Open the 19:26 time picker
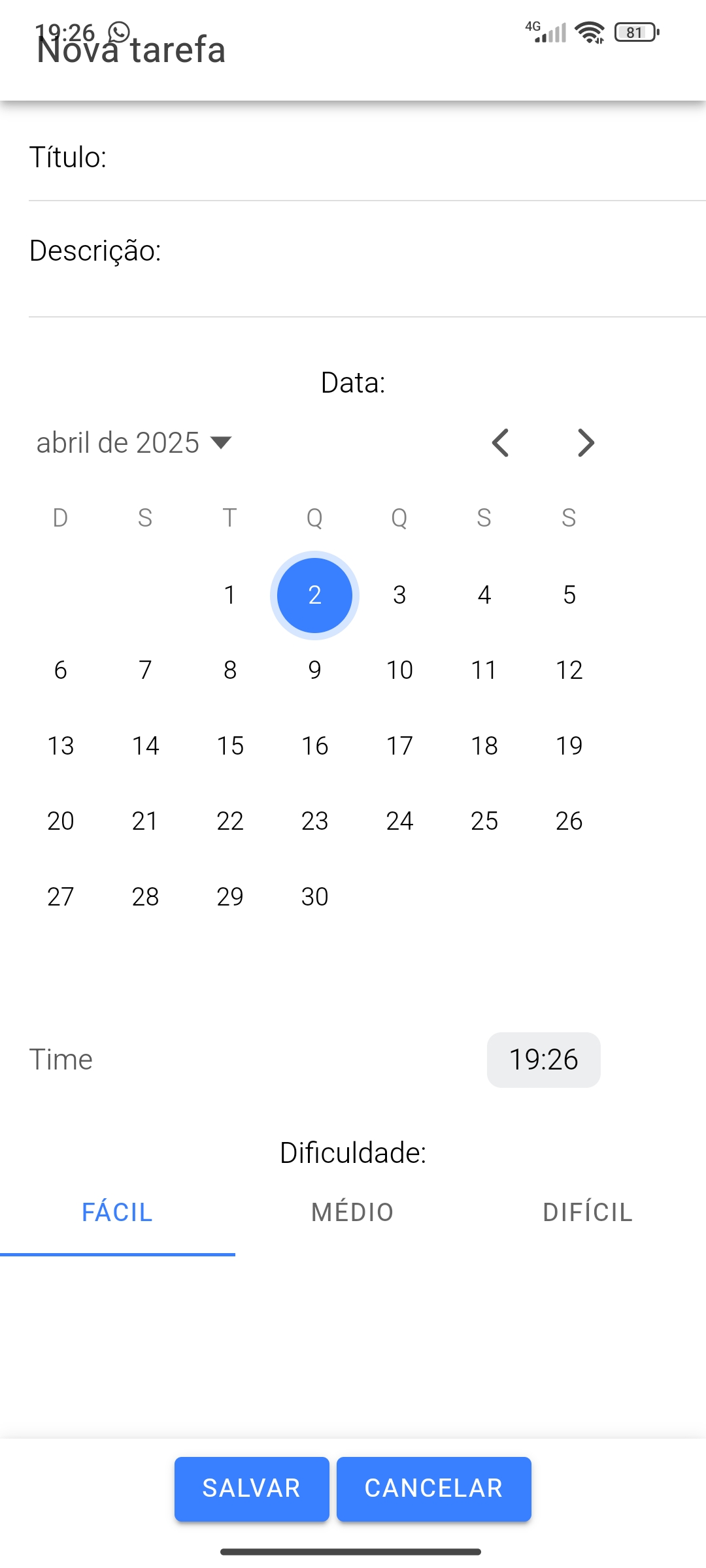Screen dimensions: 706x1568 click(x=544, y=1060)
